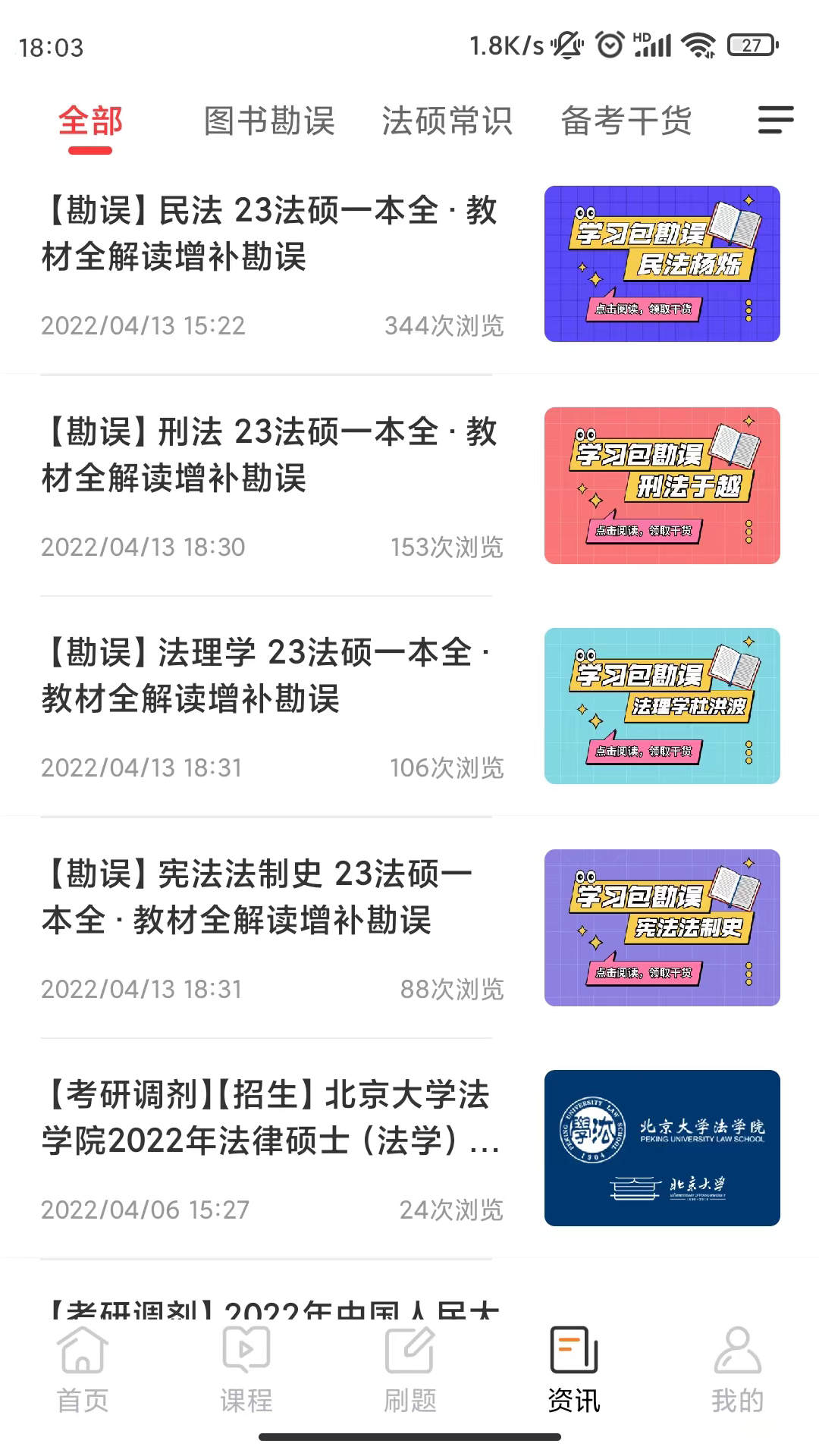Tap the 刷题 practice icon
The image size is (819, 1456).
click(409, 1365)
